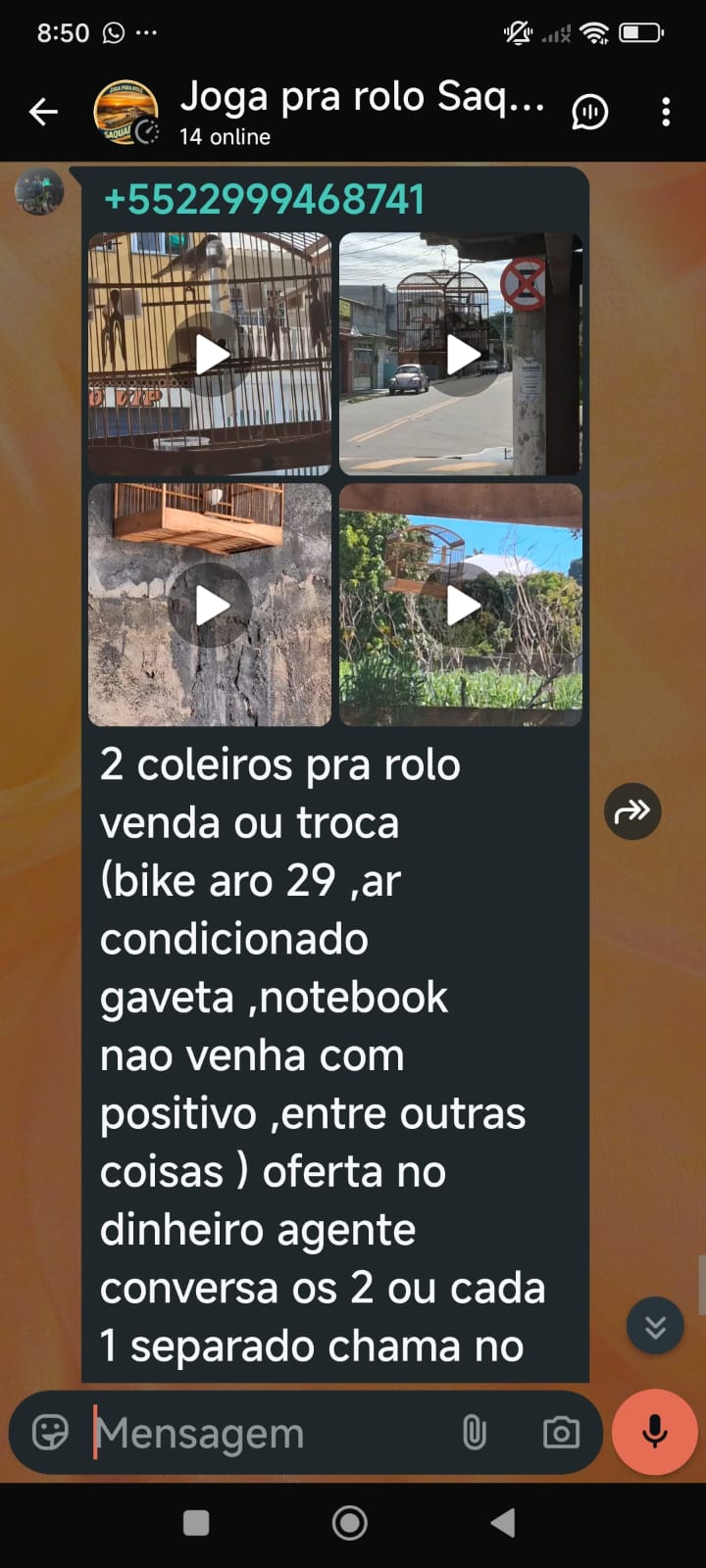706x1568 pixels.
Task: Tap the system back button
Action: pyautogui.click(x=503, y=1522)
